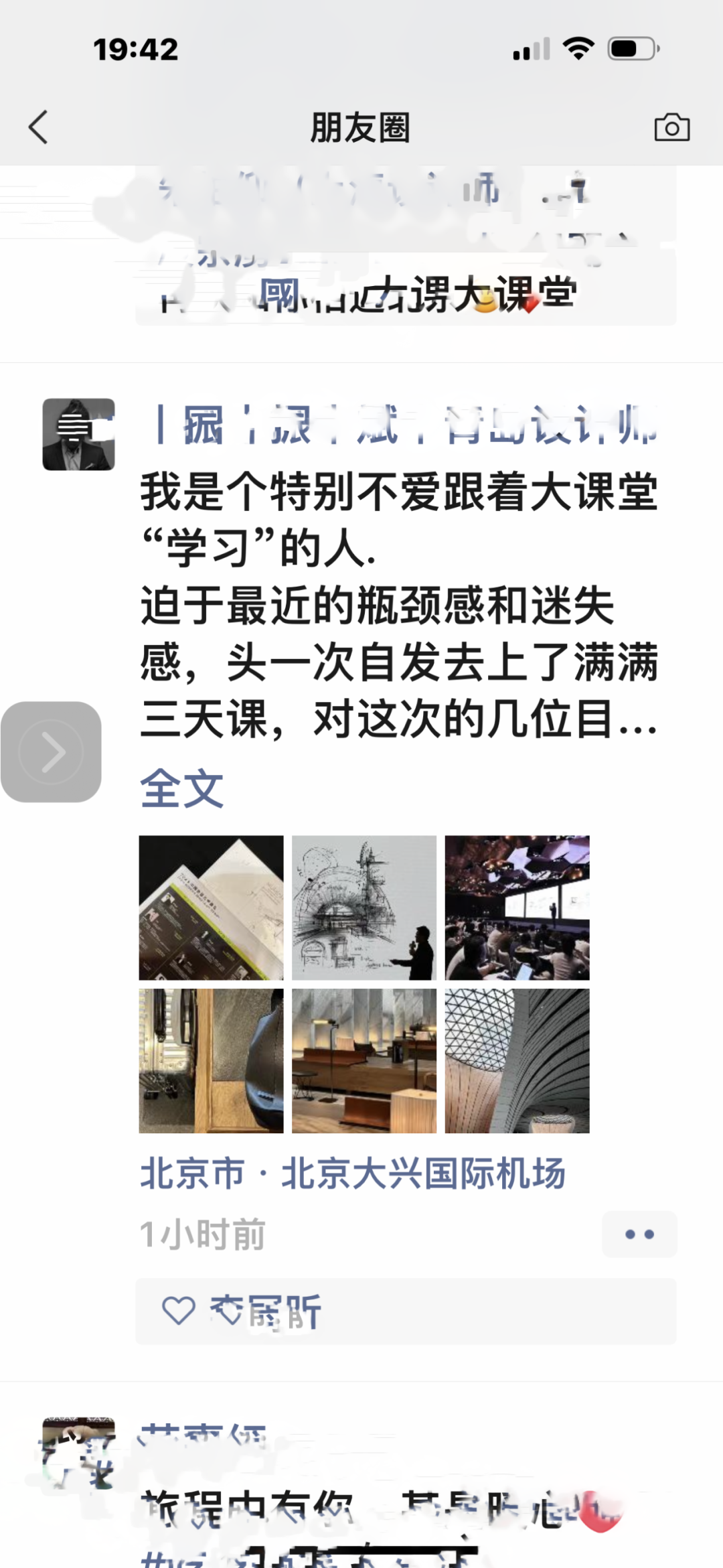Open the first photo showing brochures
Image resolution: width=723 pixels, height=1568 pixels.
[211, 908]
